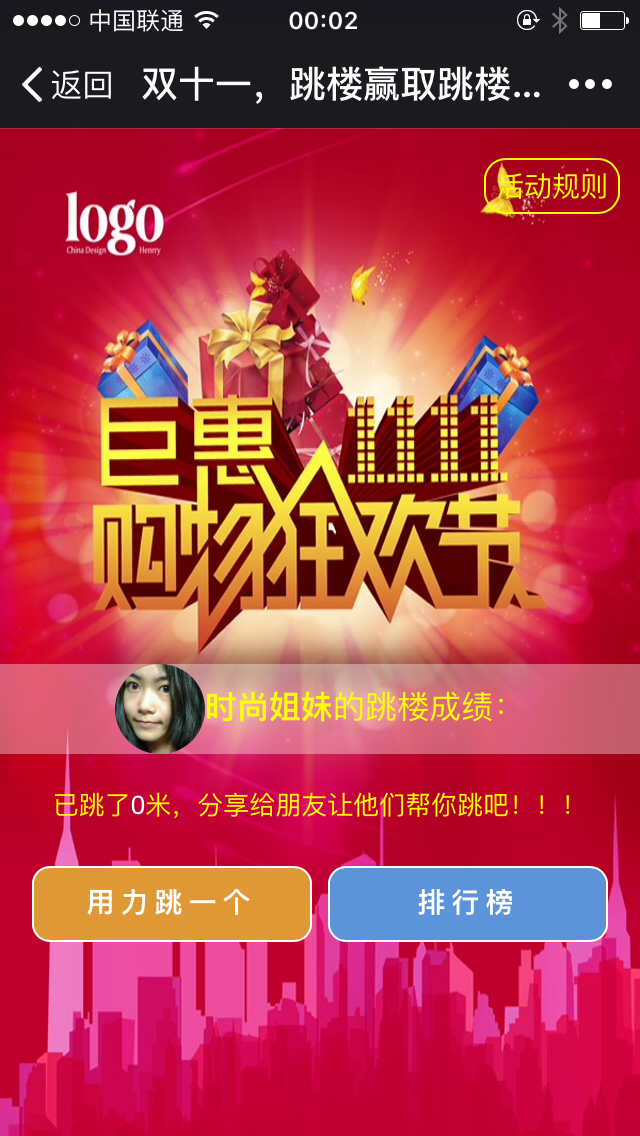View the 活动规则 activity rules

click(x=553, y=186)
